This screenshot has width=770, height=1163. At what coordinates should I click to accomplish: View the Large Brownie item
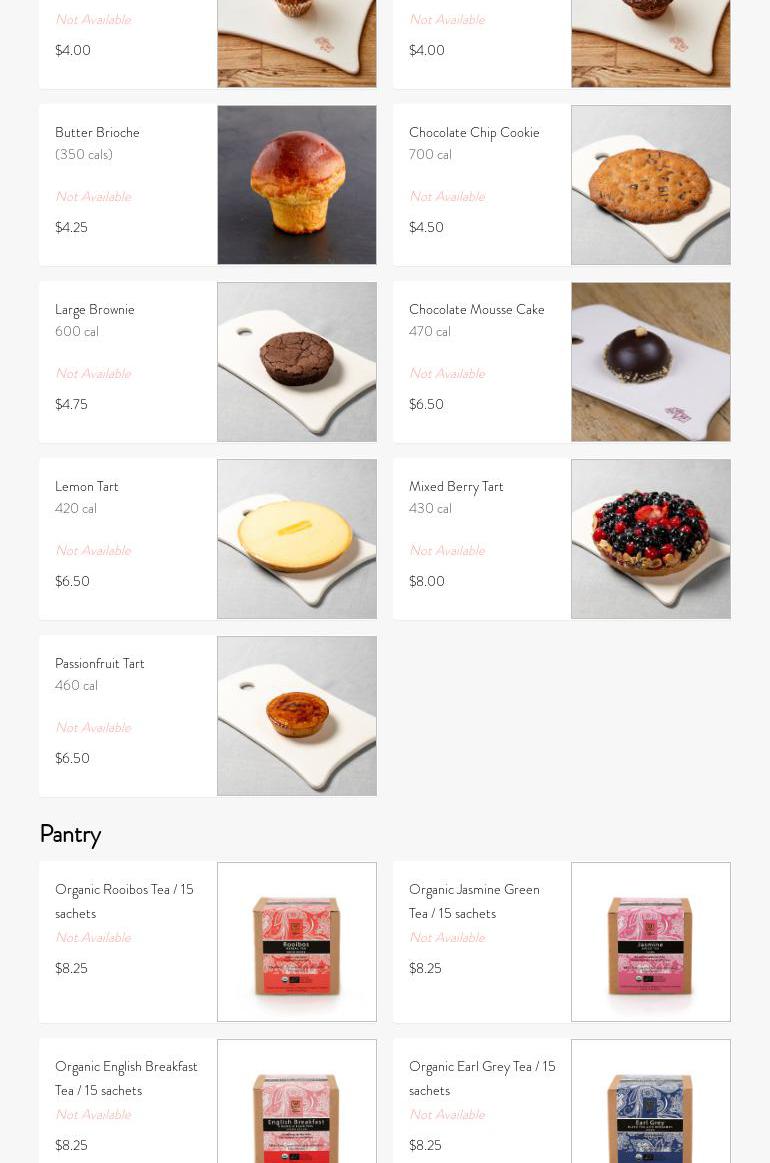coord(208,362)
